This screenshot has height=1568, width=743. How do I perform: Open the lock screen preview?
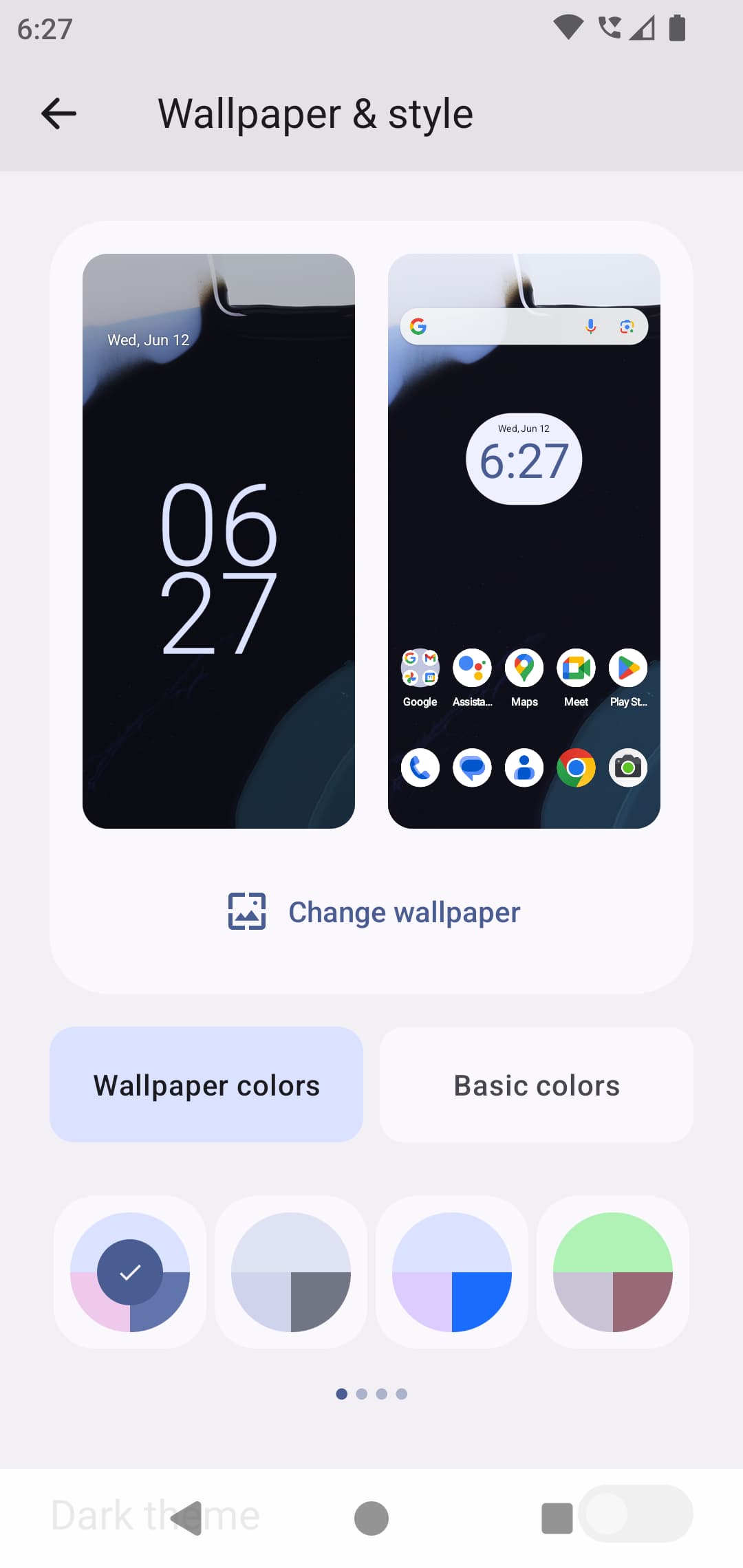tap(219, 541)
